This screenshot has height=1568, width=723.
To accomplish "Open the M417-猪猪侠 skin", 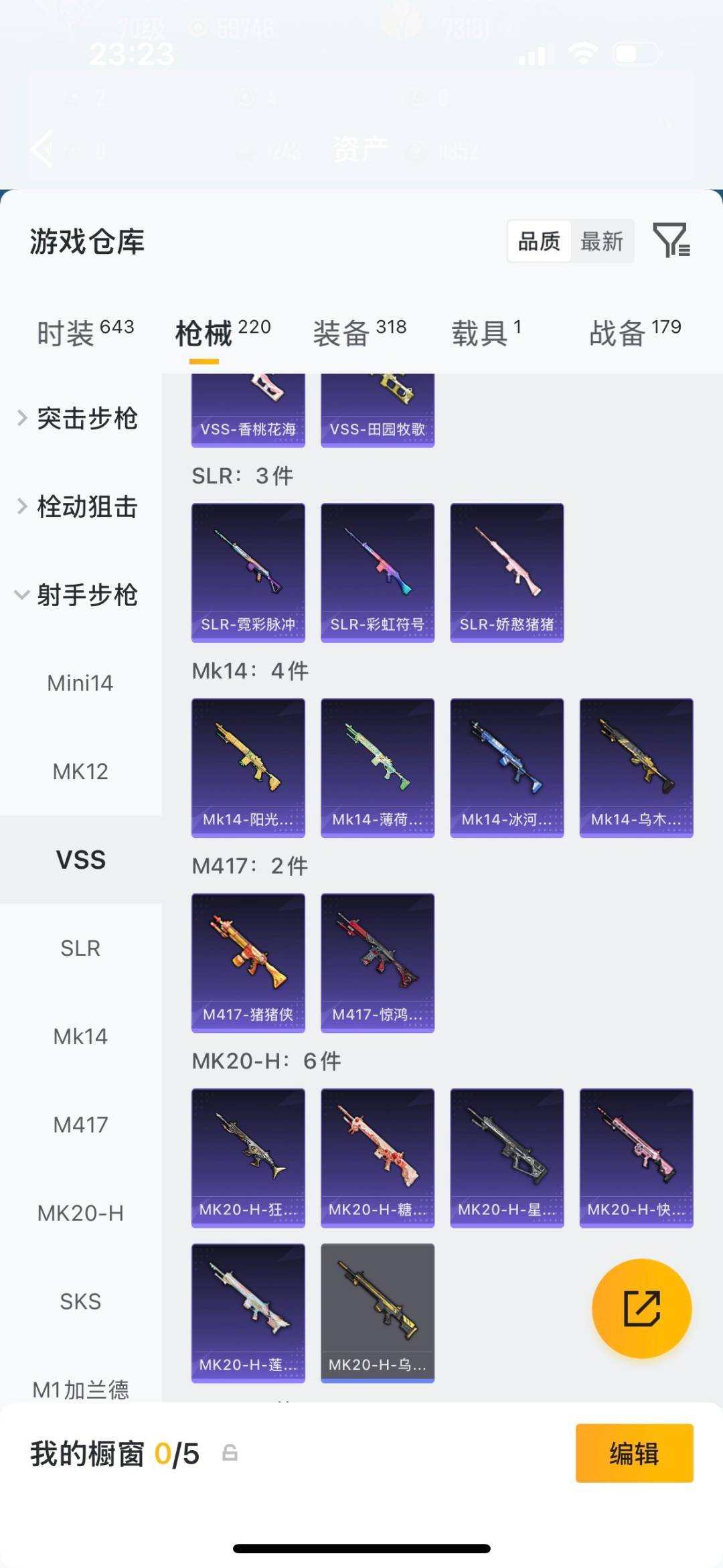I will (248, 963).
